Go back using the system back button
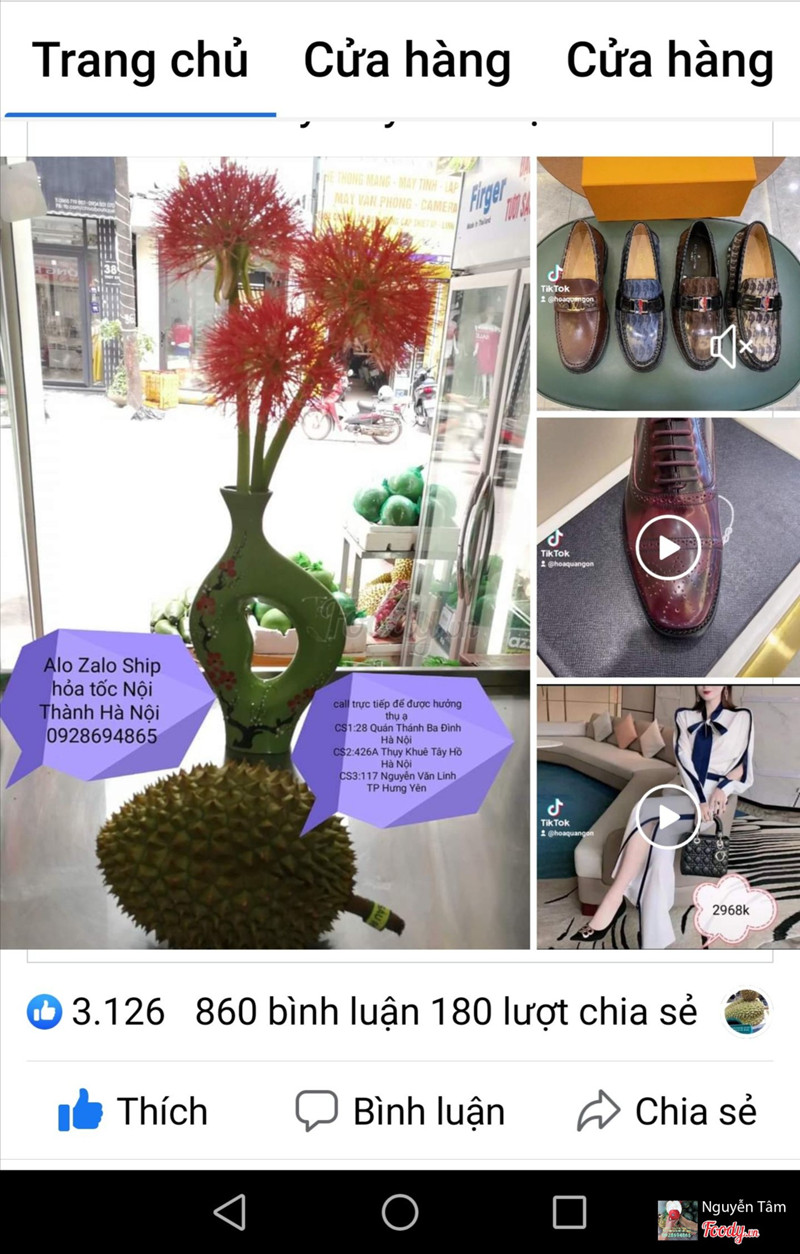 point(230,1212)
